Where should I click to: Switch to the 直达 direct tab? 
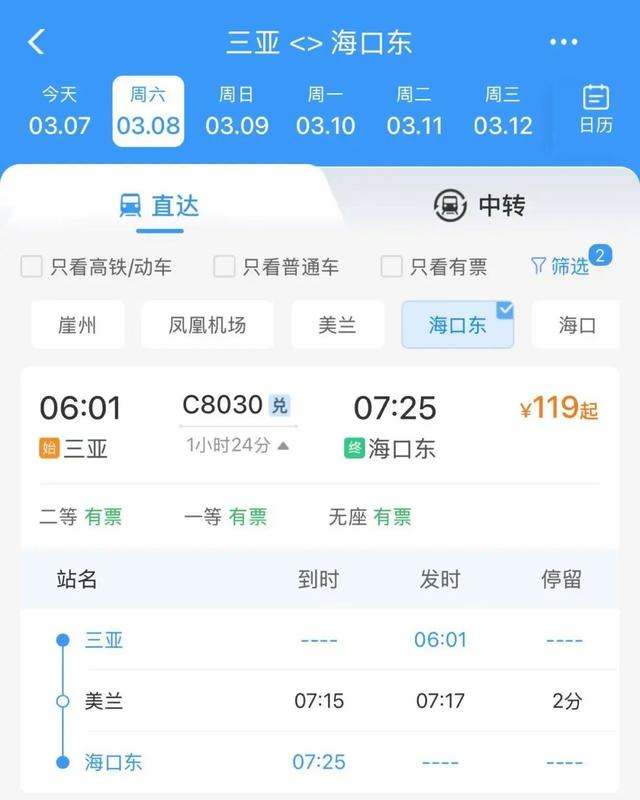pyautogui.click(x=159, y=206)
